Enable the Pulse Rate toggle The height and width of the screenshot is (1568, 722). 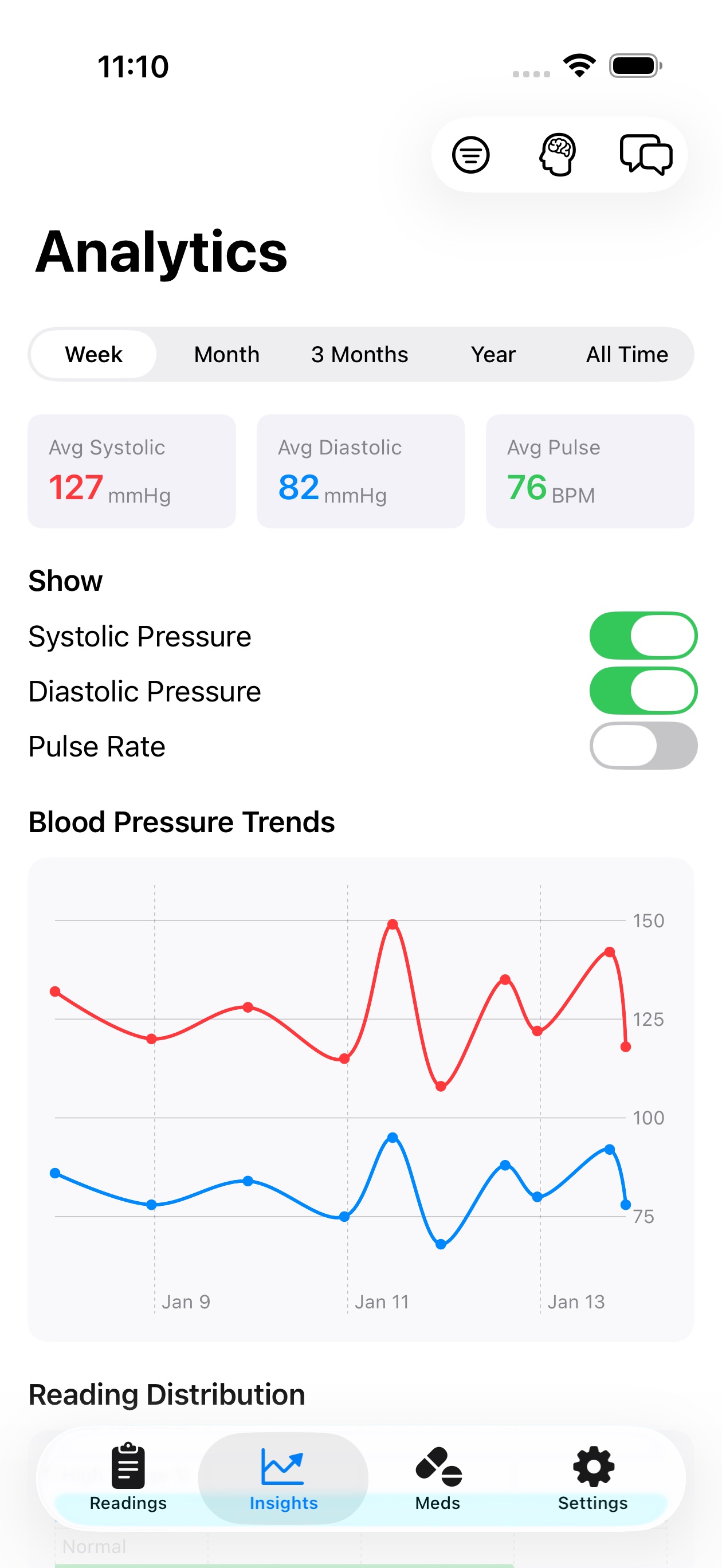tap(643, 746)
